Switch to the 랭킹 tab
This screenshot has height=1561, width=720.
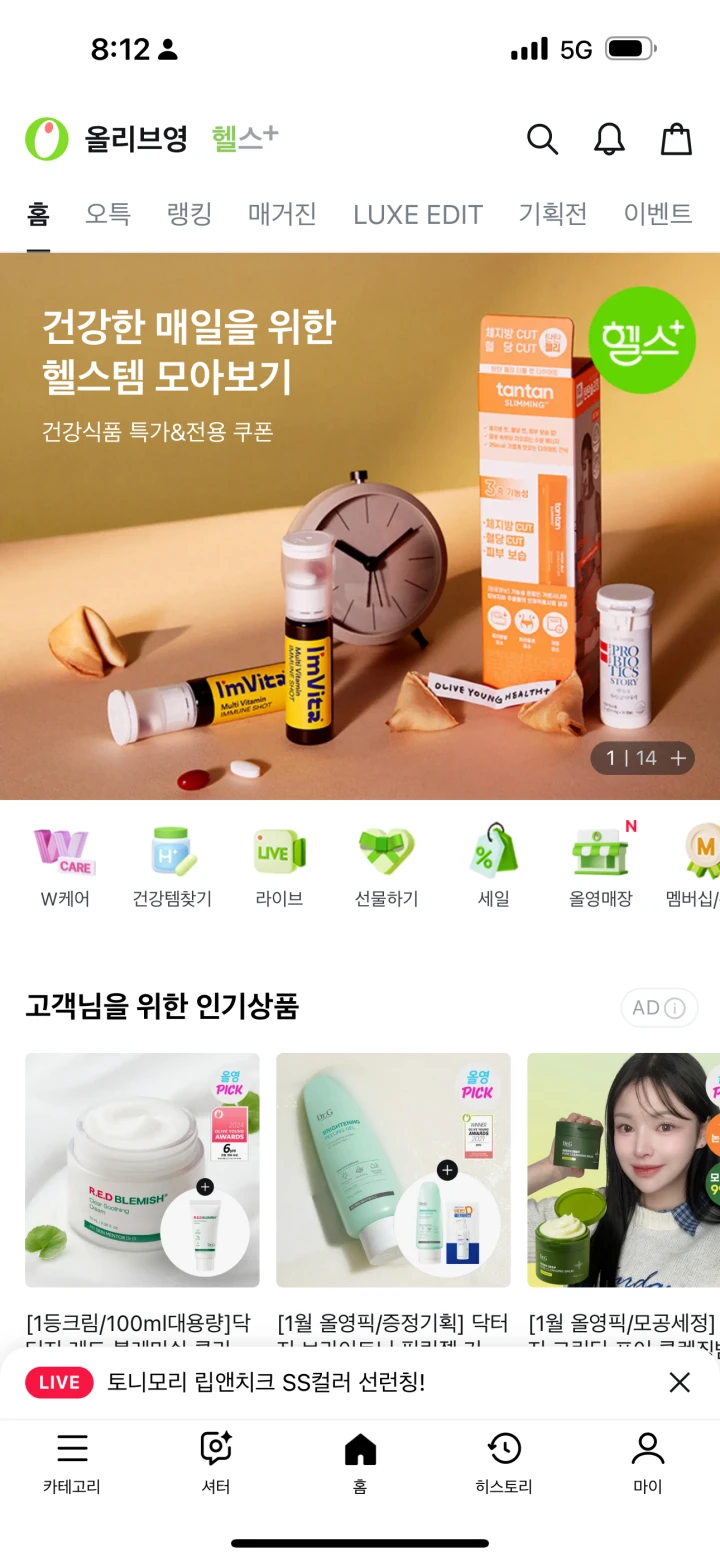pos(189,213)
